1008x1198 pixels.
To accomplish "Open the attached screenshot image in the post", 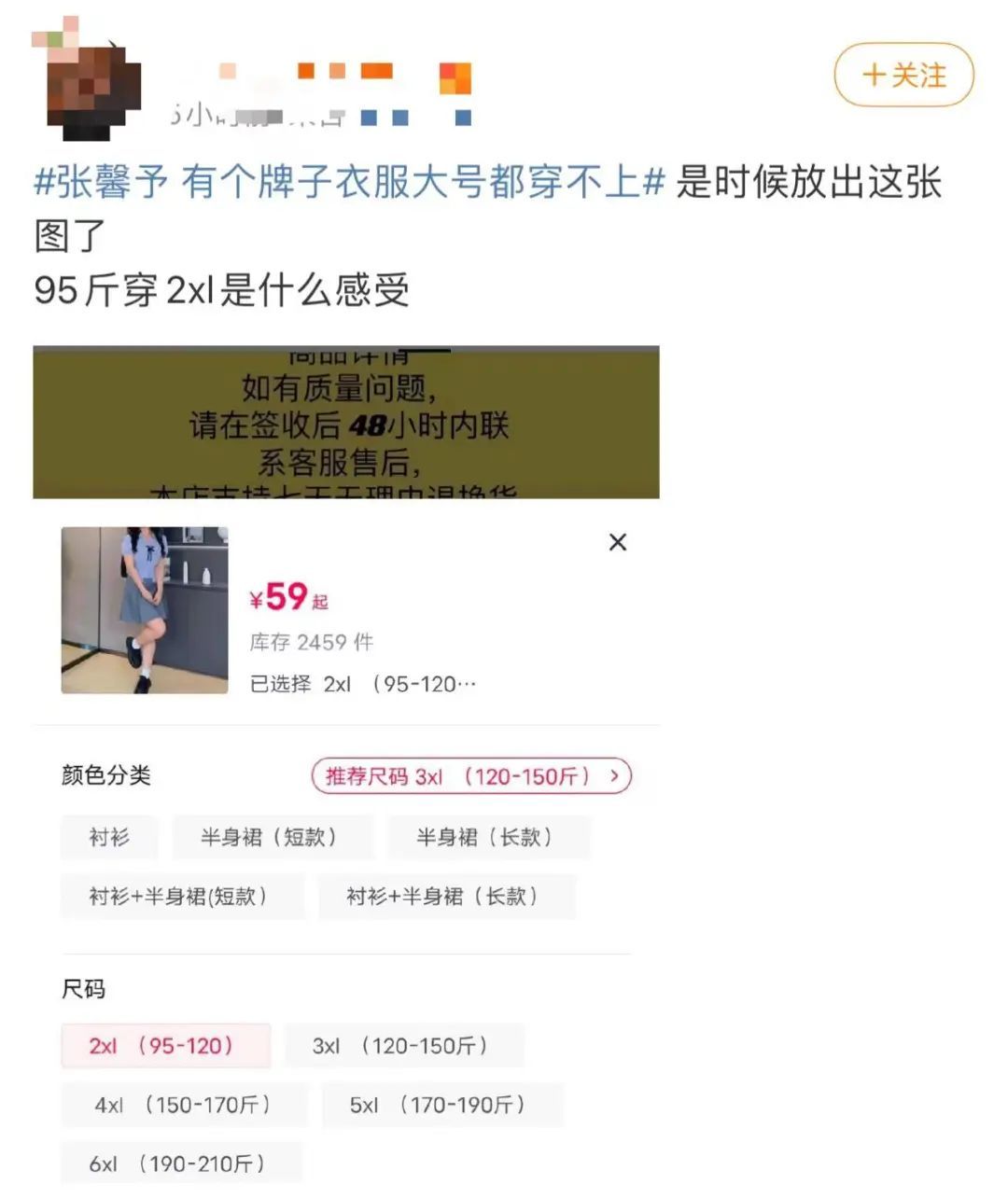I will pos(346,765).
